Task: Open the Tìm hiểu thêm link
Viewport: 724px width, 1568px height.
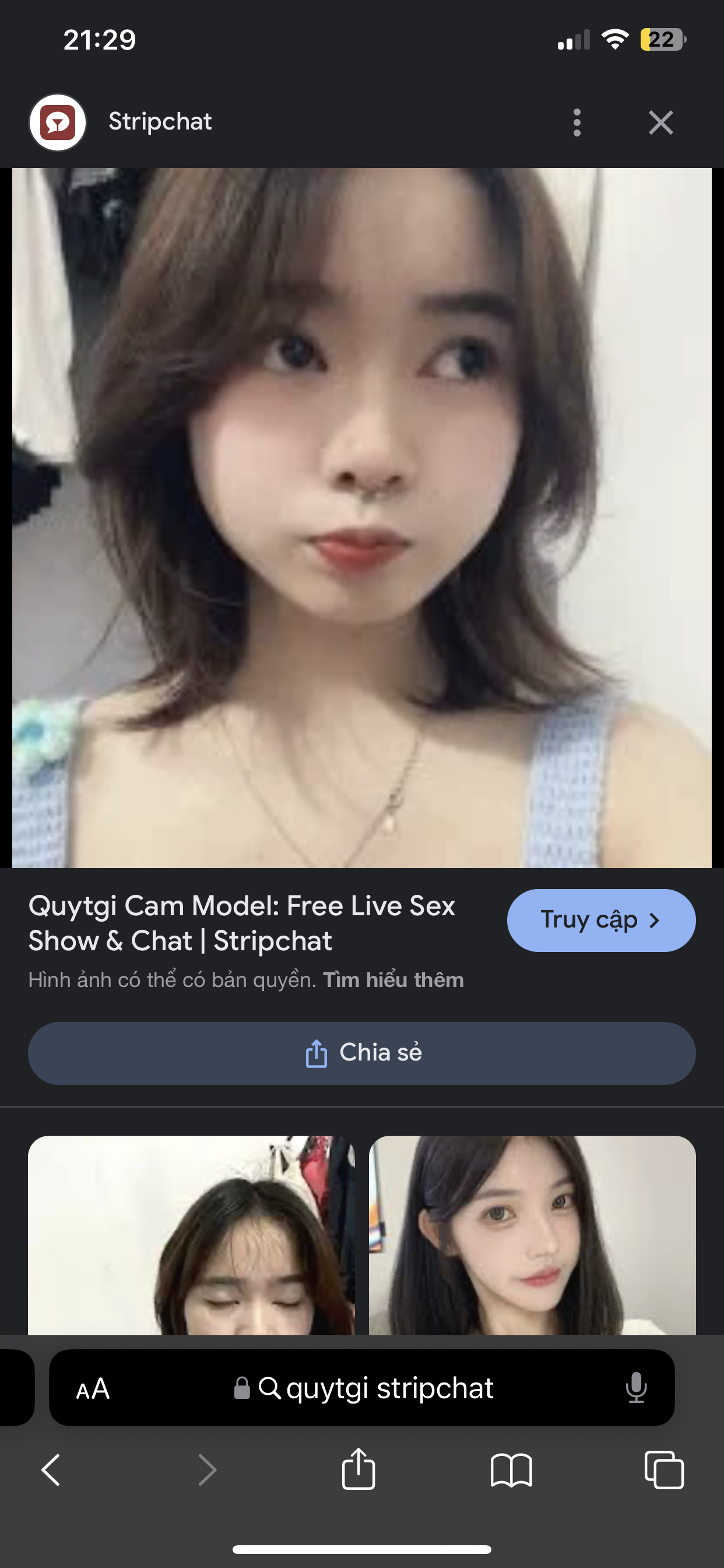Action: (393, 980)
